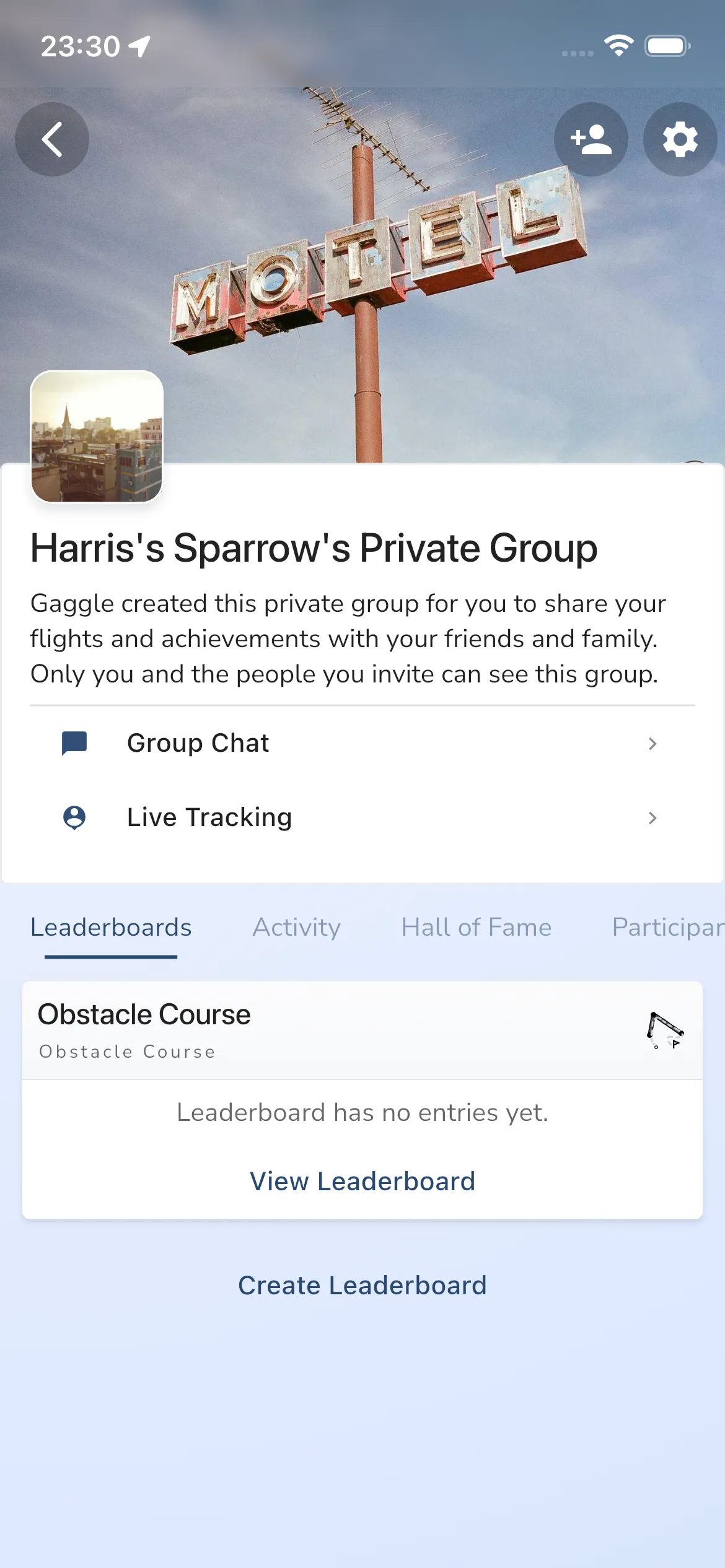Tap the Wi-Fi icon in the status bar

[x=617, y=45]
